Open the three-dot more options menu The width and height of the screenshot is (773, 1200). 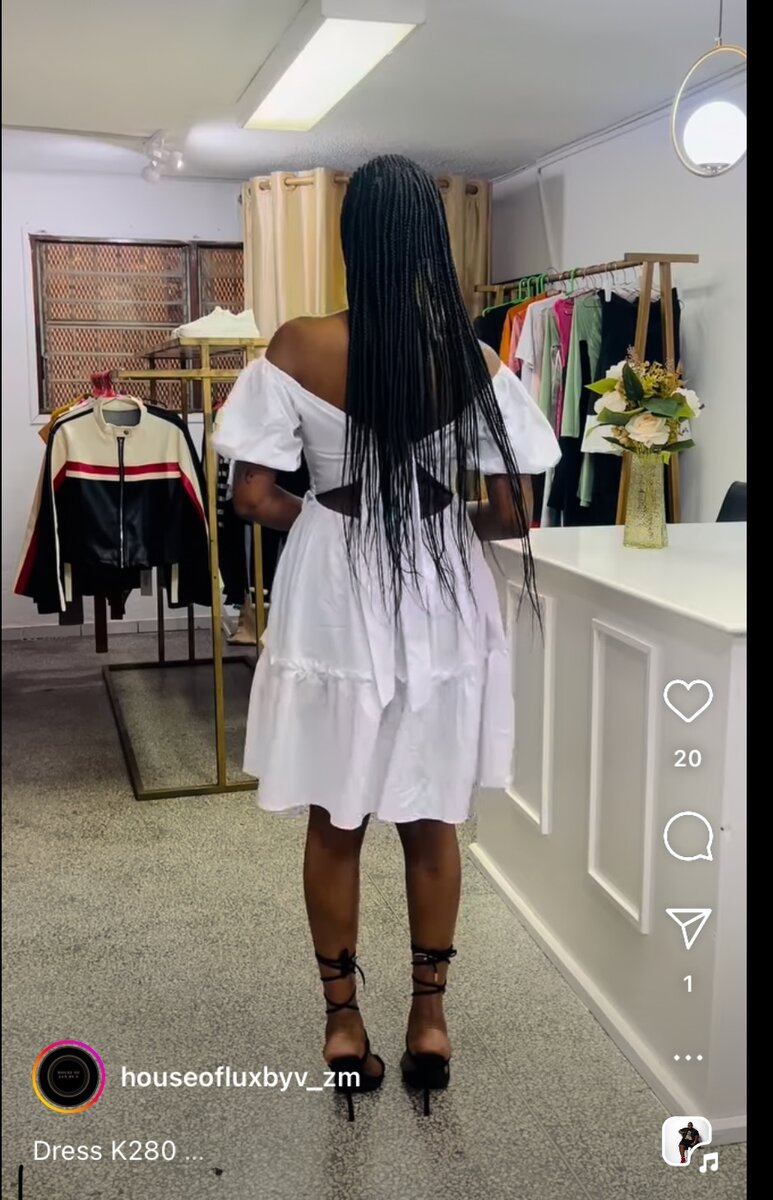pyautogui.click(x=688, y=1057)
